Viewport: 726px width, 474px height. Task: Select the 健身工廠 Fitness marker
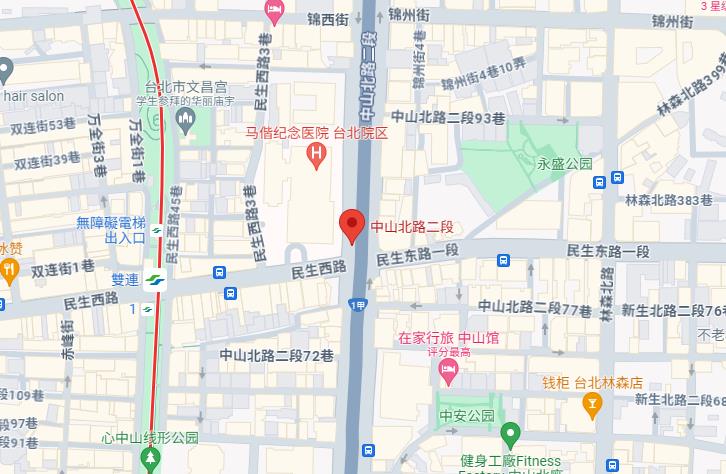click(511, 436)
